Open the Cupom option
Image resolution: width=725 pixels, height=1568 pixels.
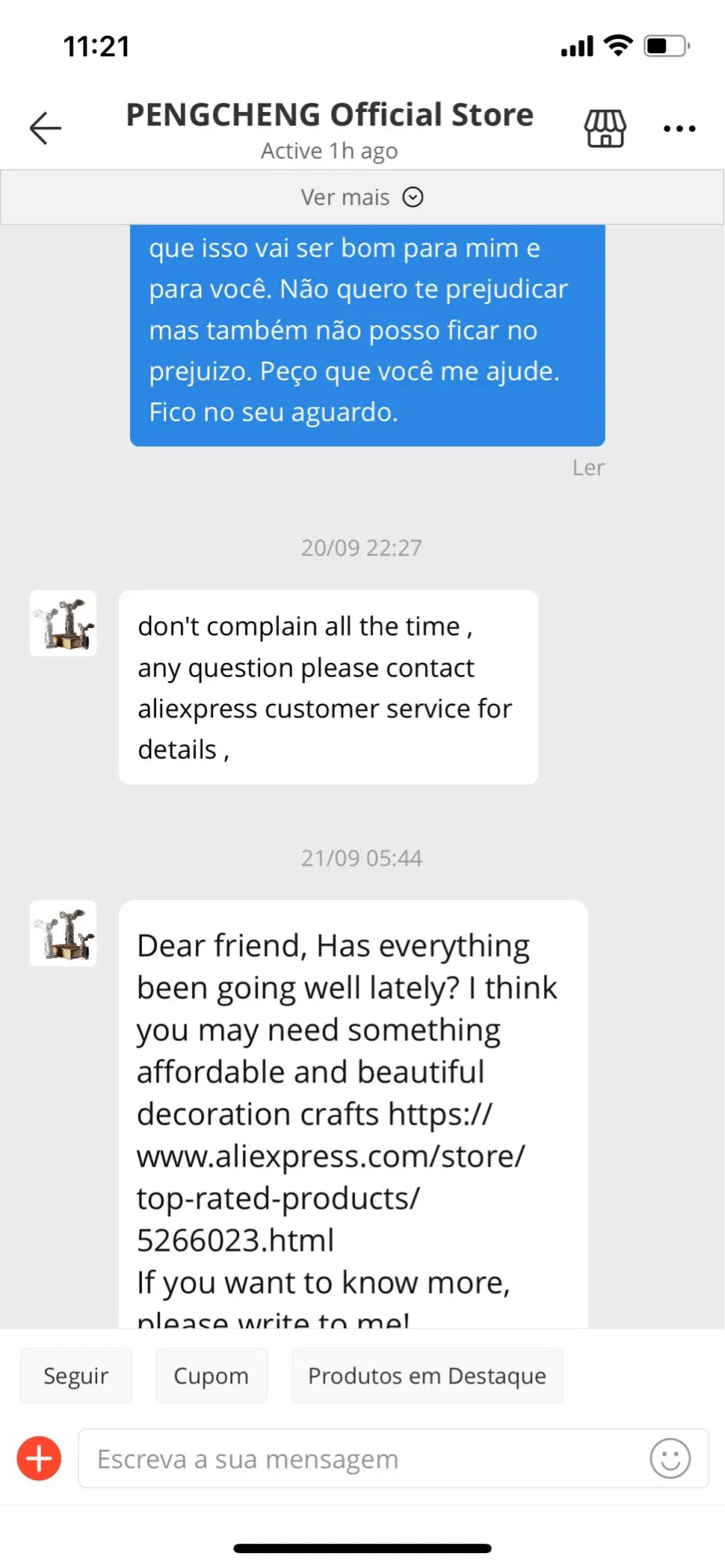212,1376
